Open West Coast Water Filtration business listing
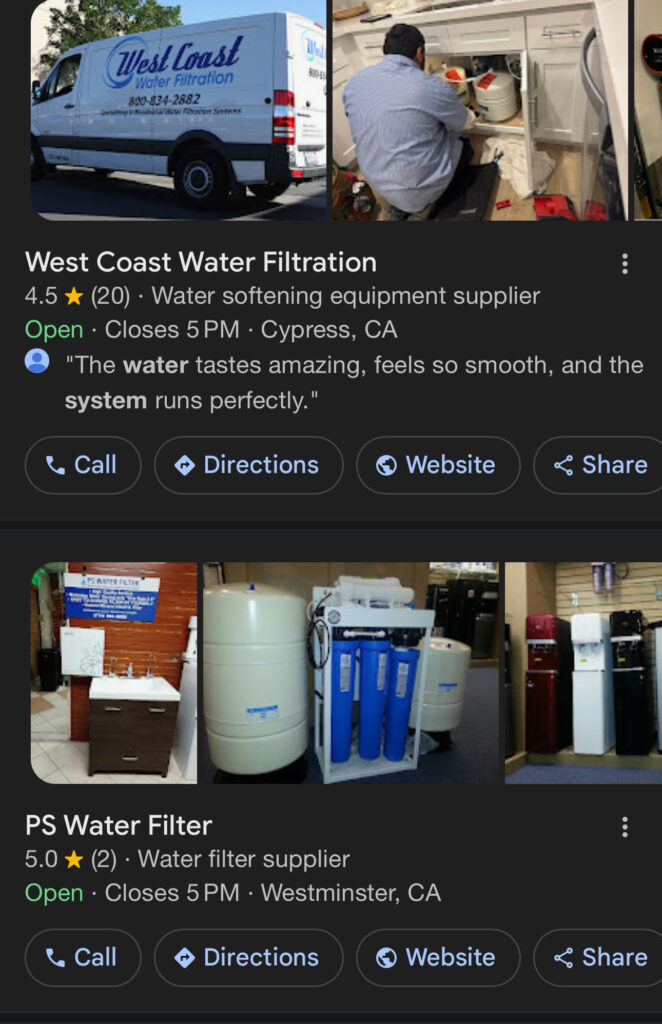 click(201, 263)
